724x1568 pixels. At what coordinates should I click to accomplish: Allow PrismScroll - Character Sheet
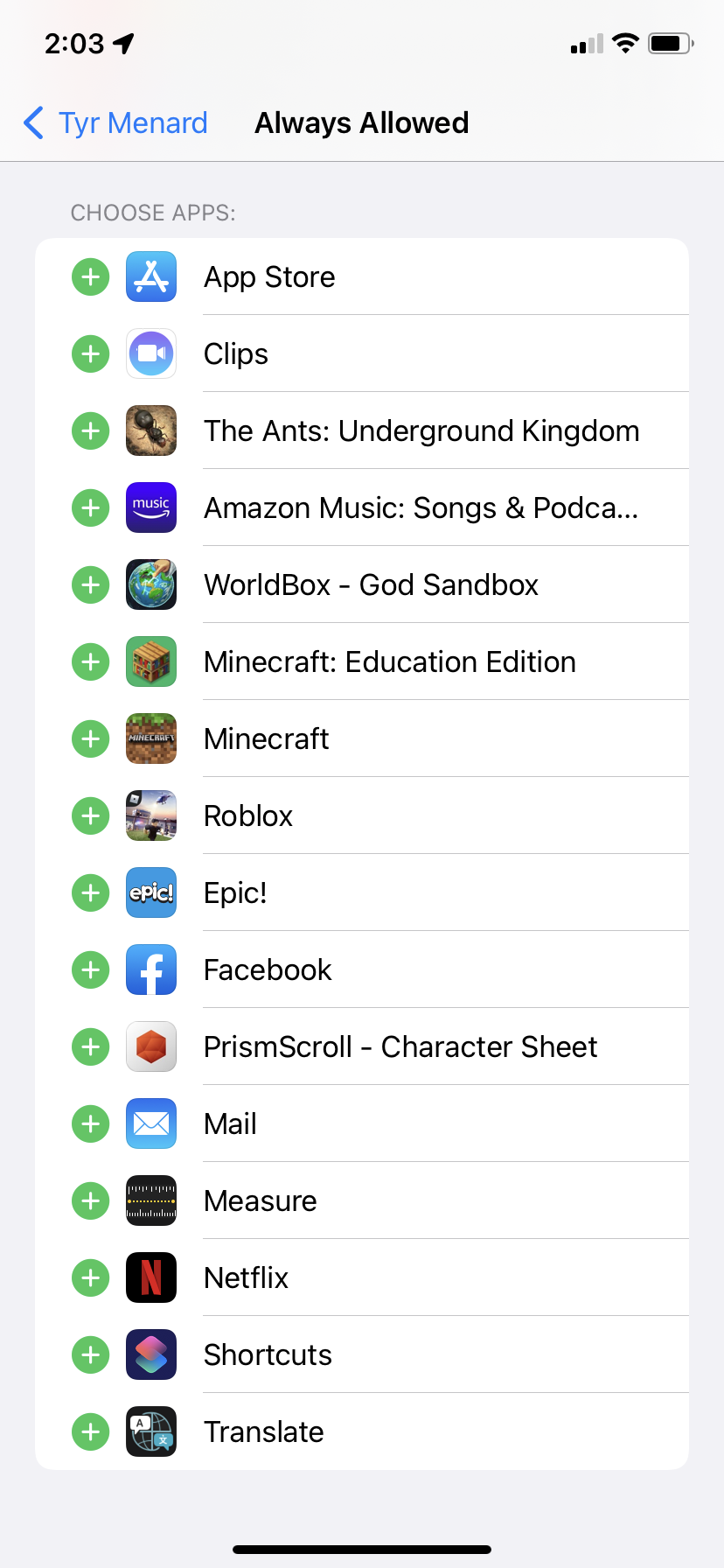90,1047
